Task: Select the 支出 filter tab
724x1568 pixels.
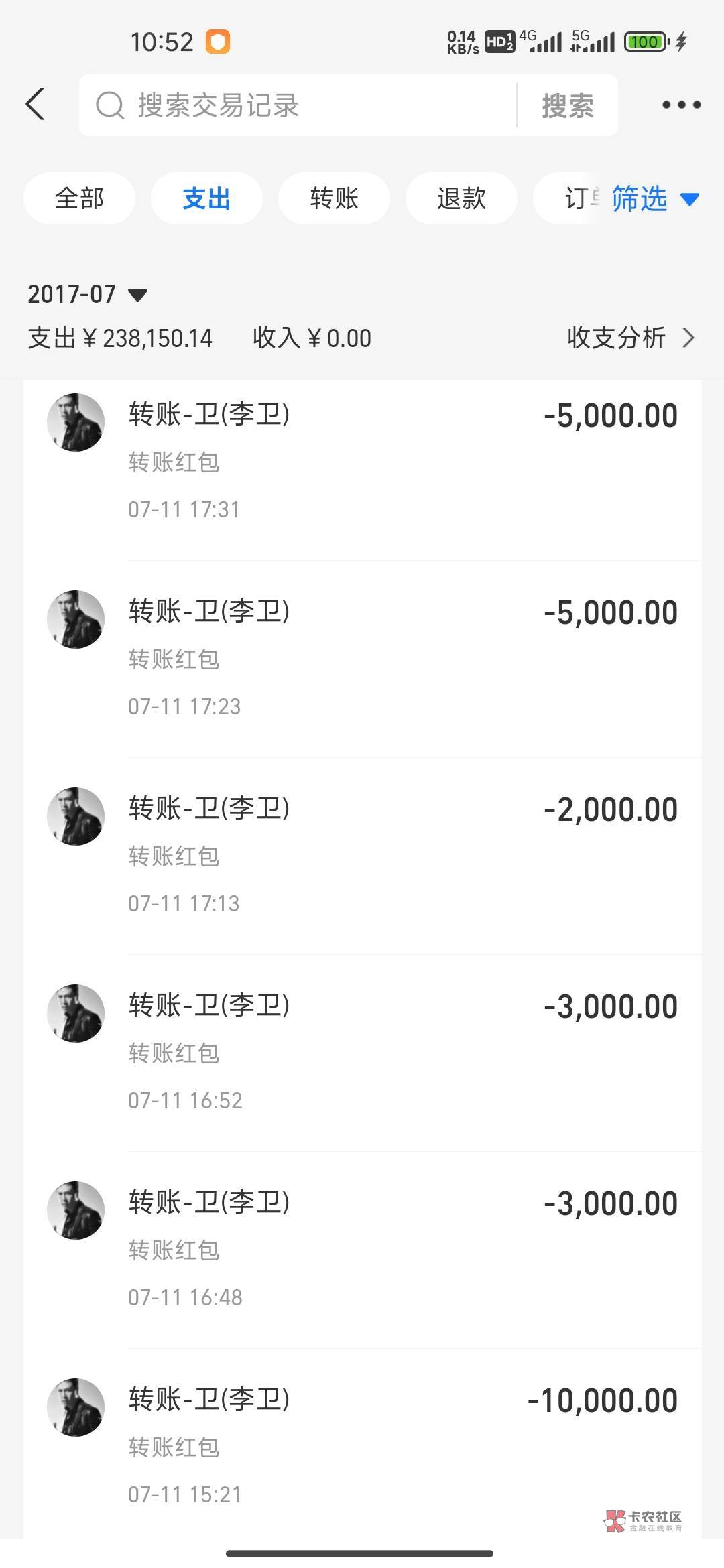Action: tap(206, 198)
